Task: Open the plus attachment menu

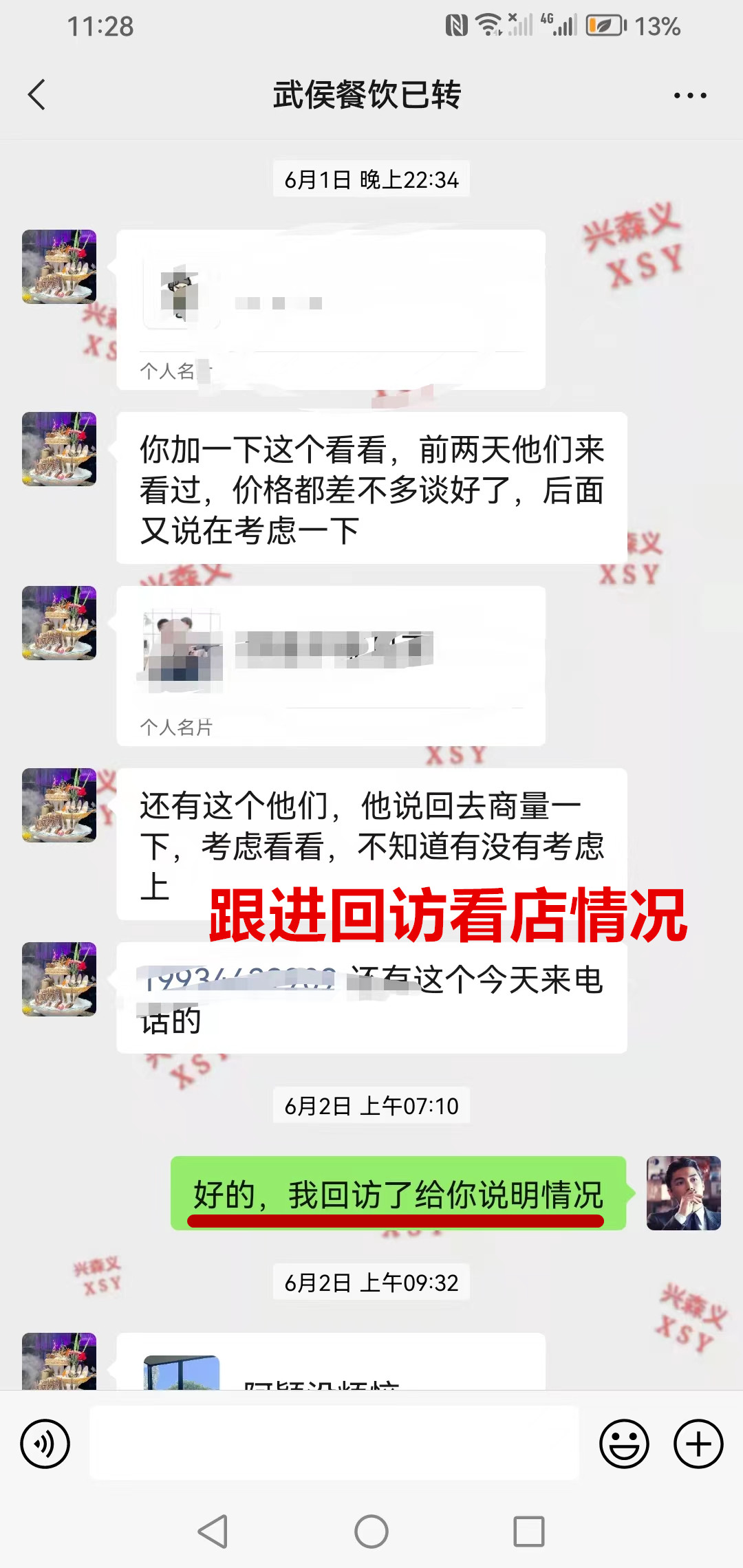Action: click(x=698, y=1444)
